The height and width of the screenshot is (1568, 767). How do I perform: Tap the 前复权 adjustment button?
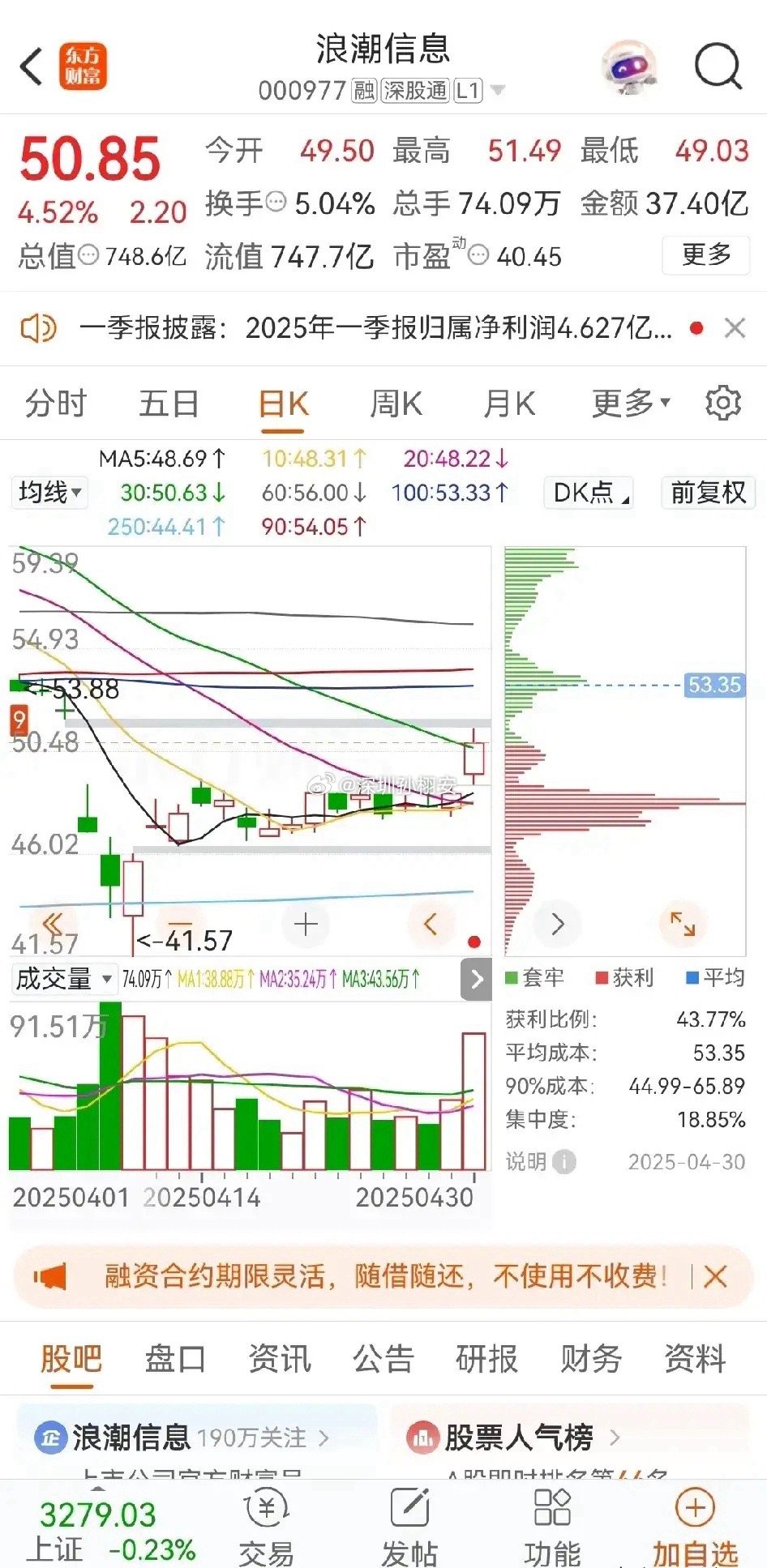(708, 492)
